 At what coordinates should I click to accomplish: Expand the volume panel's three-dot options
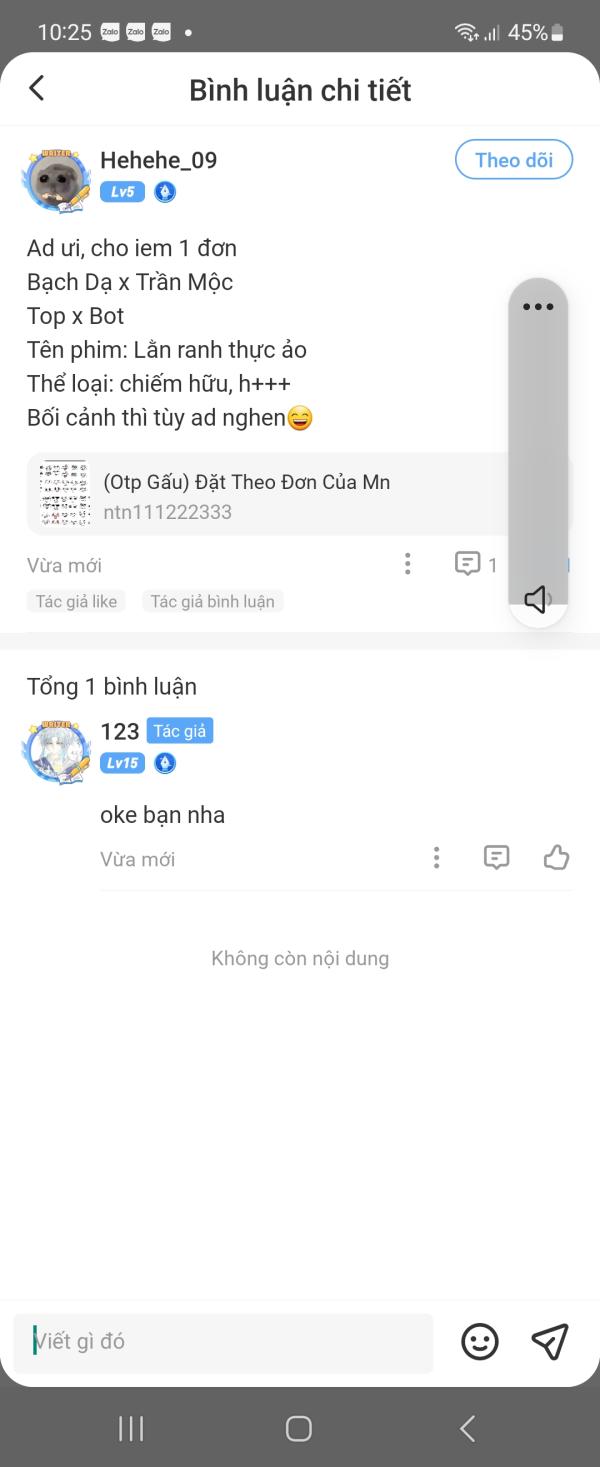(538, 307)
